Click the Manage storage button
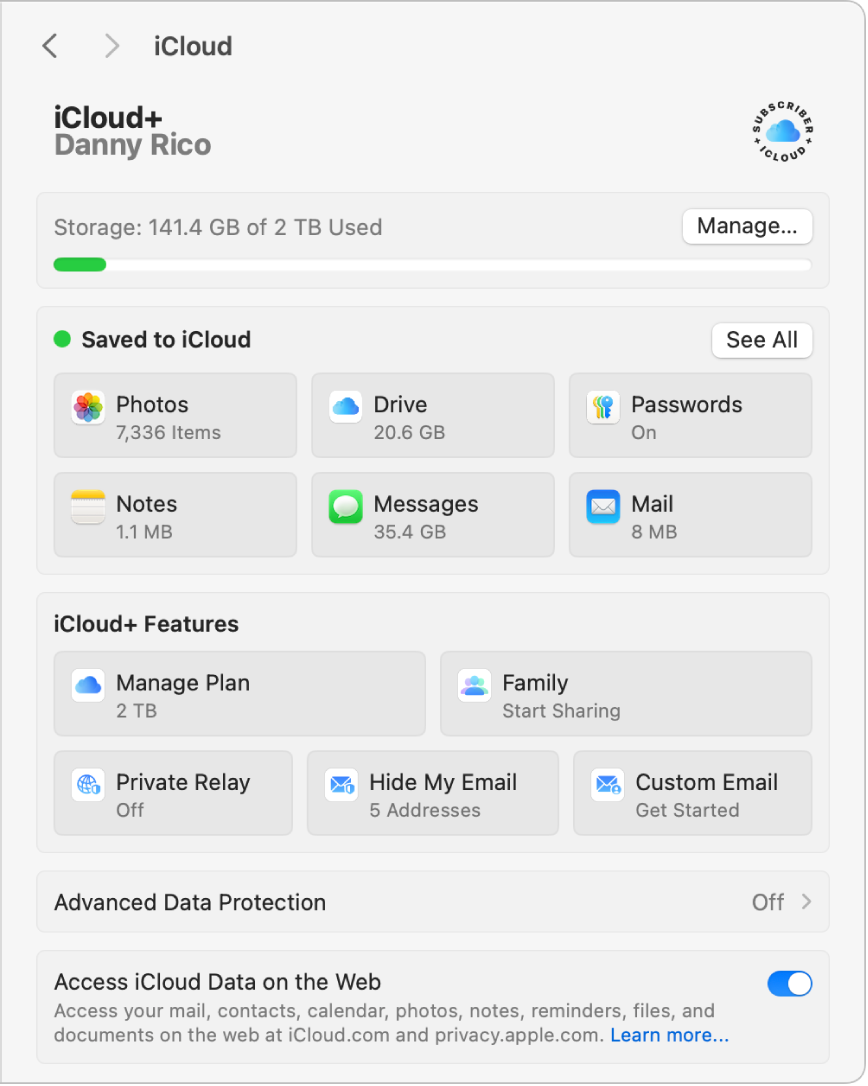This screenshot has width=868, height=1086. coord(747,226)
